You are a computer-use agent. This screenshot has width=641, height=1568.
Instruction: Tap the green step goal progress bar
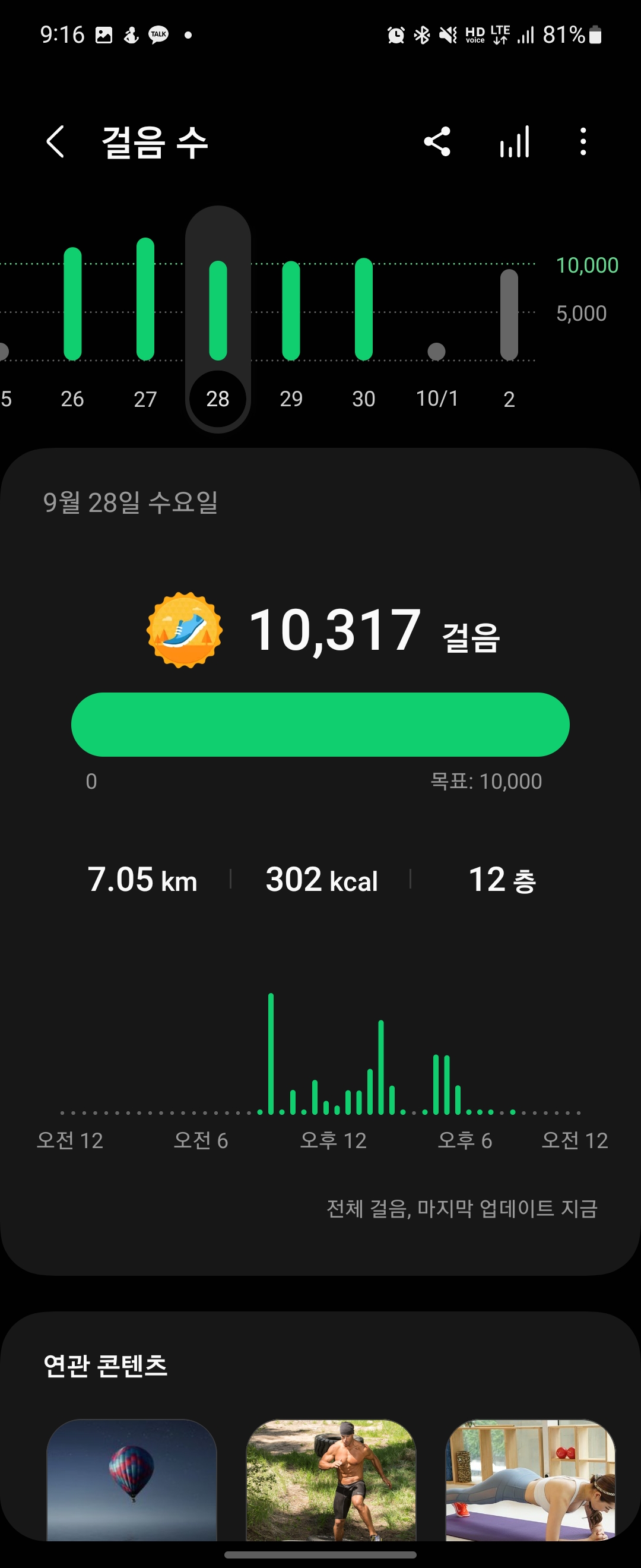[320, 725]
